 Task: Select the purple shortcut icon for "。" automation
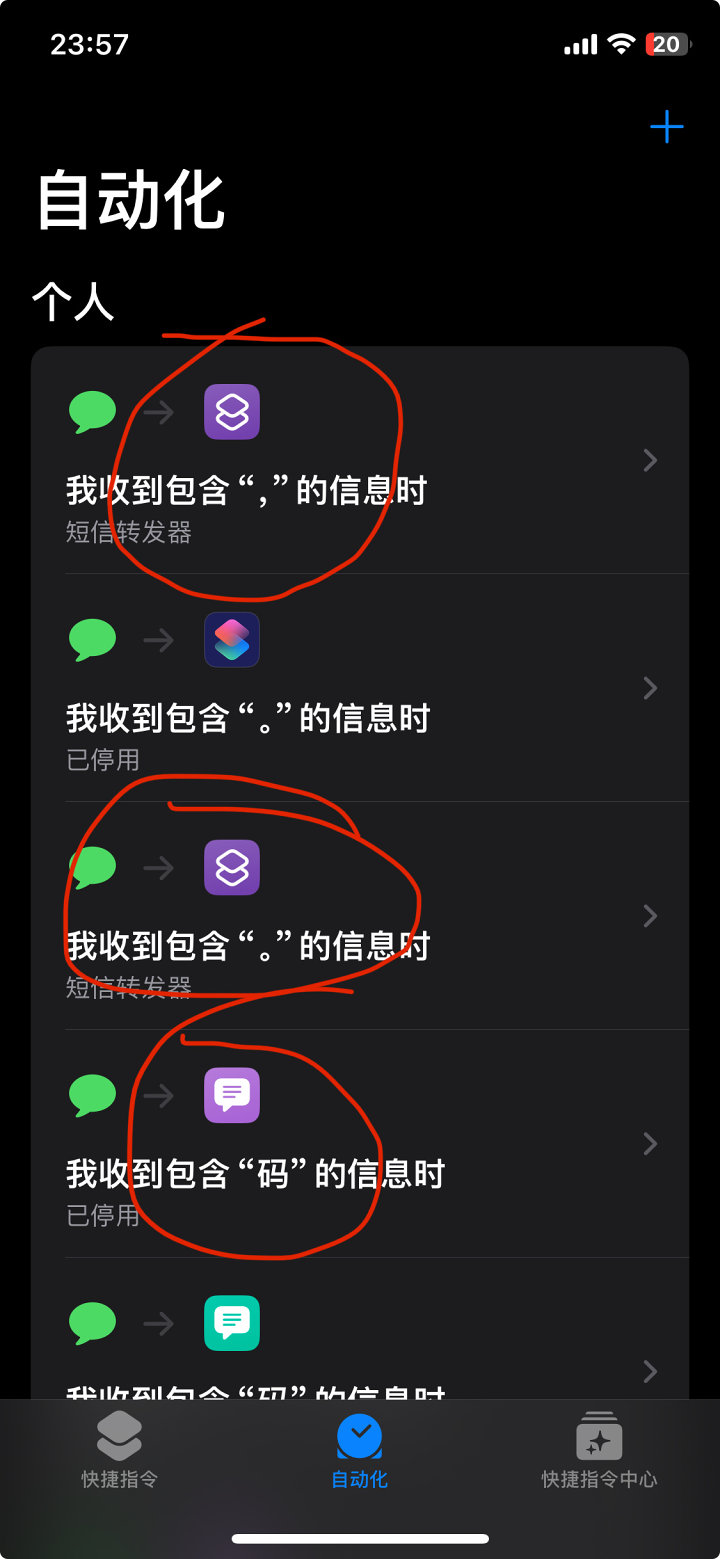click(x=231, y=867)
